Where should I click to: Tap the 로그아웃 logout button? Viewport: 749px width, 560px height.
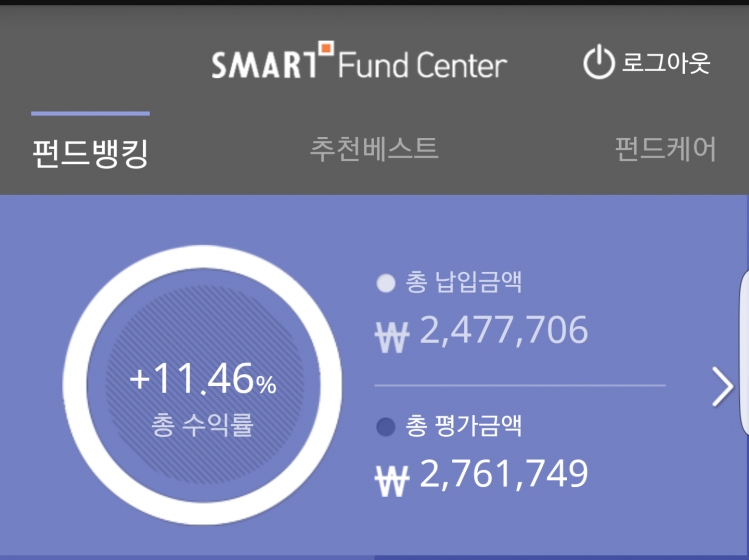point(647,64)
